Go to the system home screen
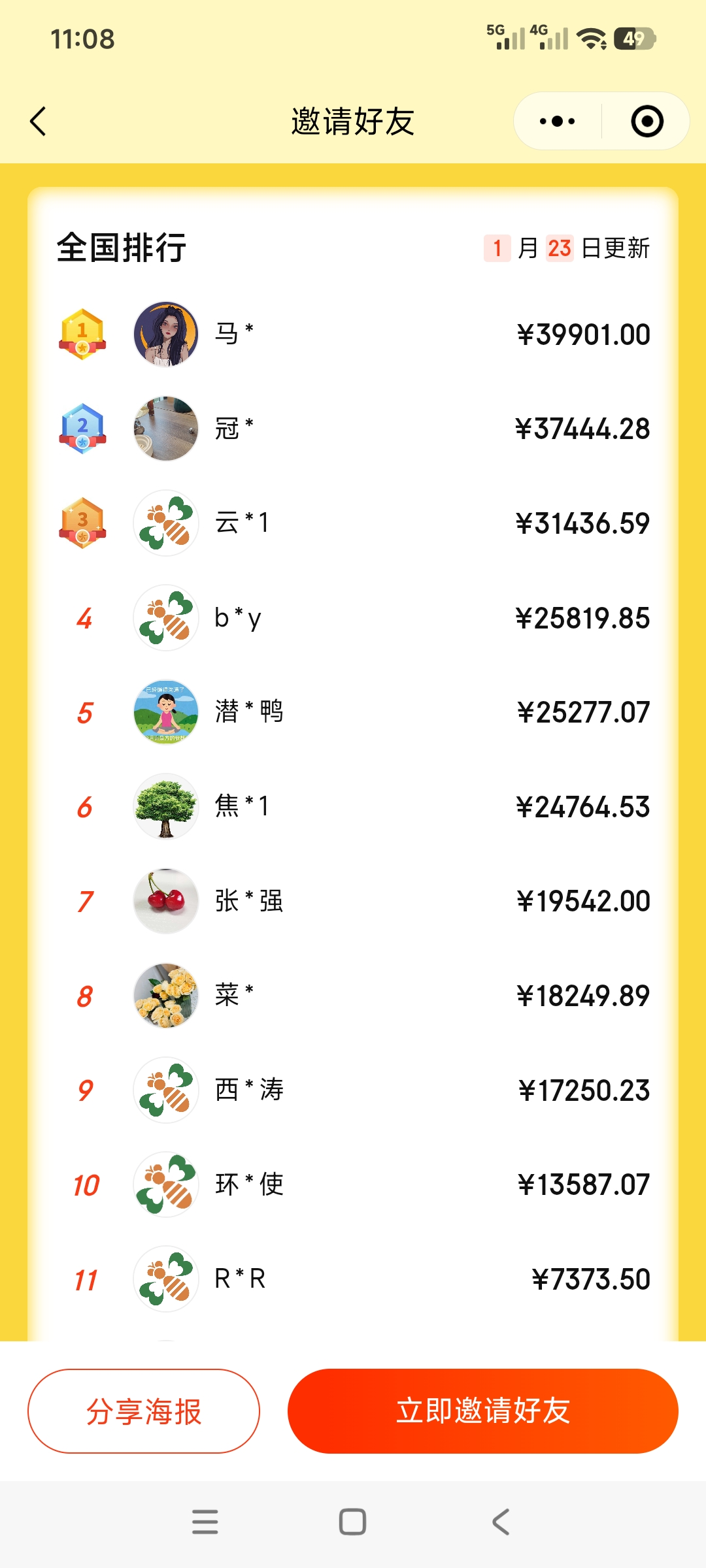Viewport: 706px width, 1568px height. (352, 1522)
